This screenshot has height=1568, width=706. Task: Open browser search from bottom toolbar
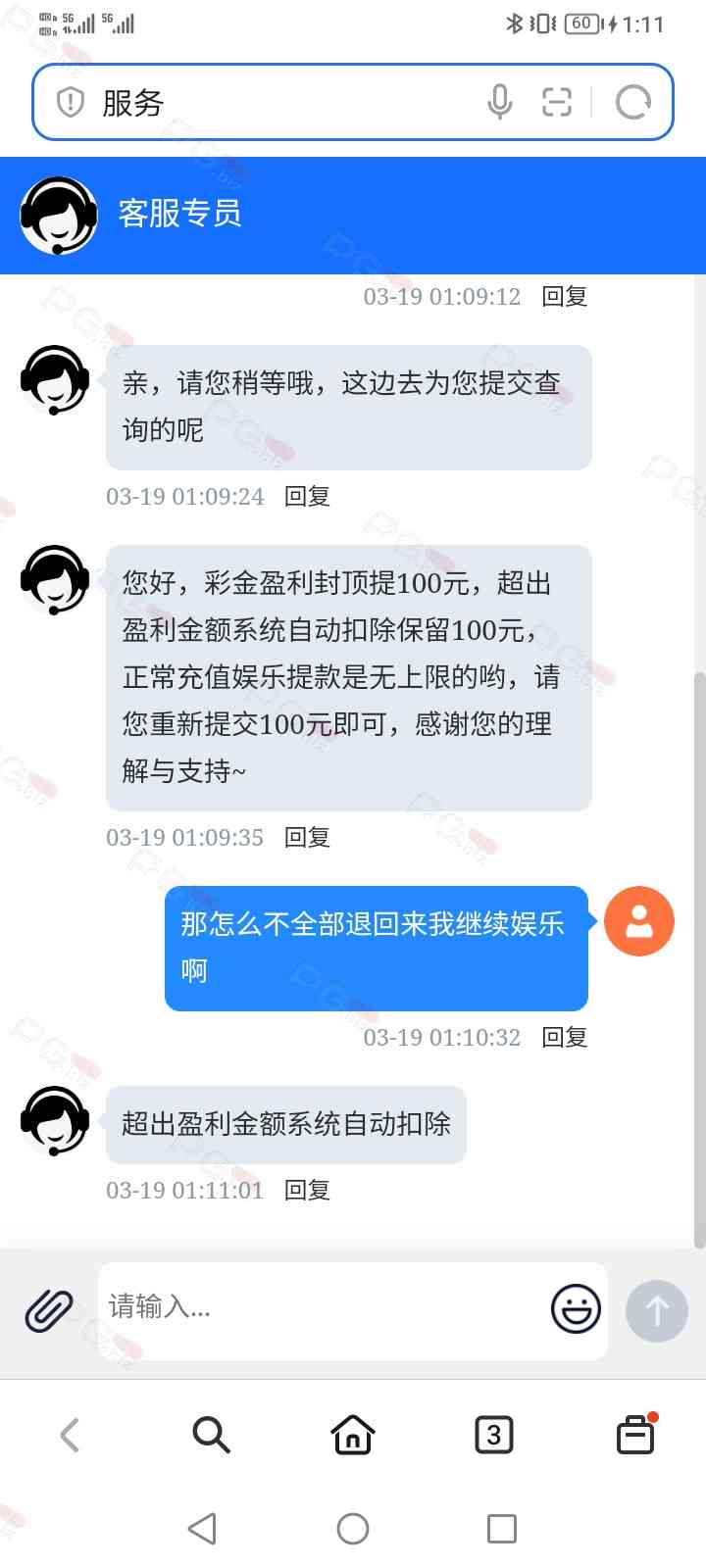coord(211,1436)
